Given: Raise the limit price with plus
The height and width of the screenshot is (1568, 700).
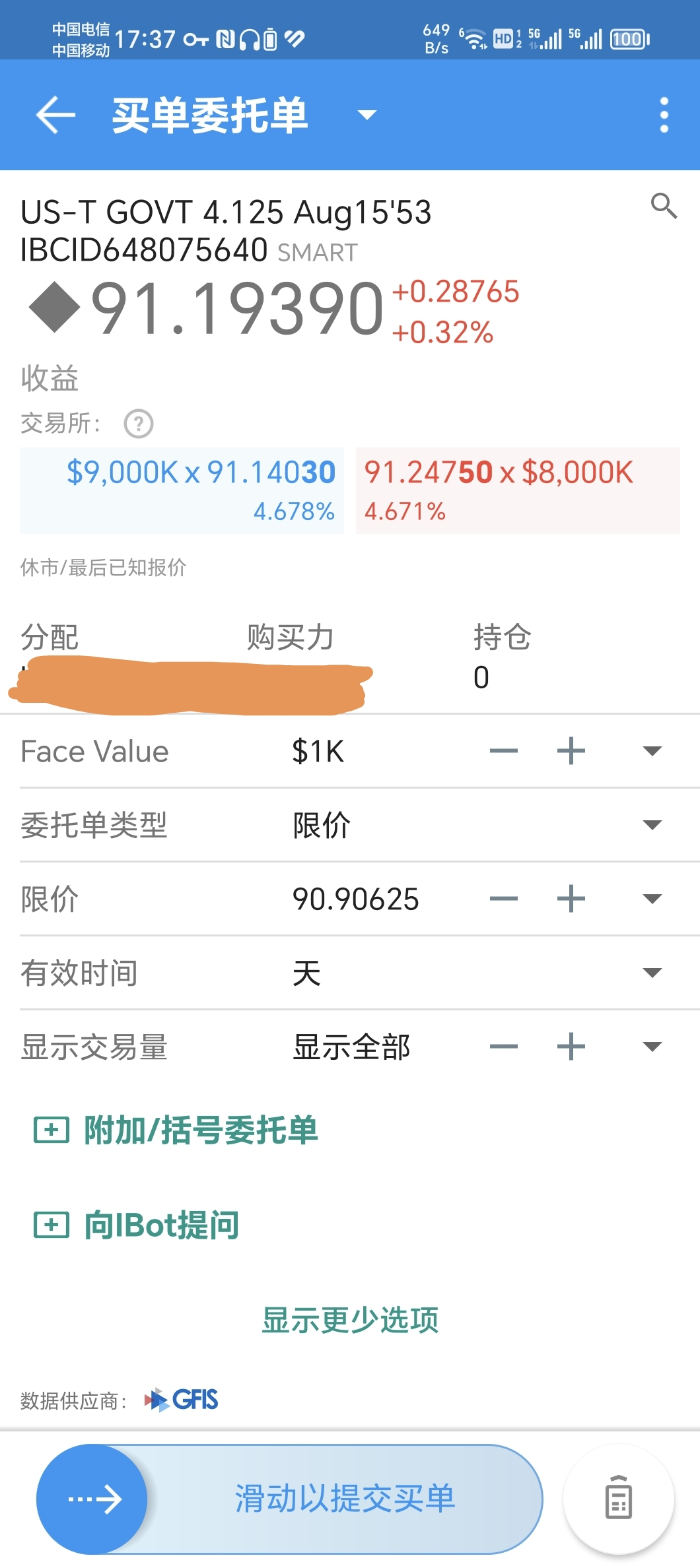Looking at the screenshot, I should point(571,899).
